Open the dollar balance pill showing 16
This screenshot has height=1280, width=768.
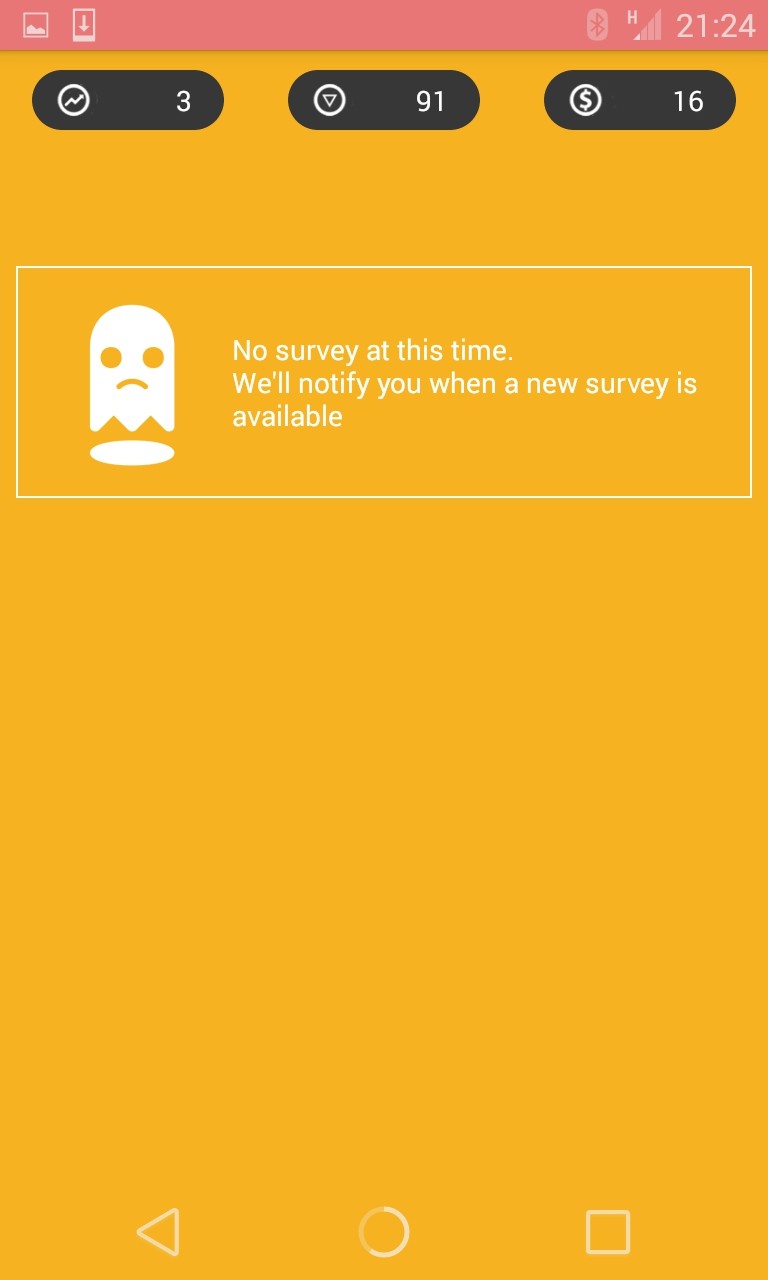coord(640,100)
